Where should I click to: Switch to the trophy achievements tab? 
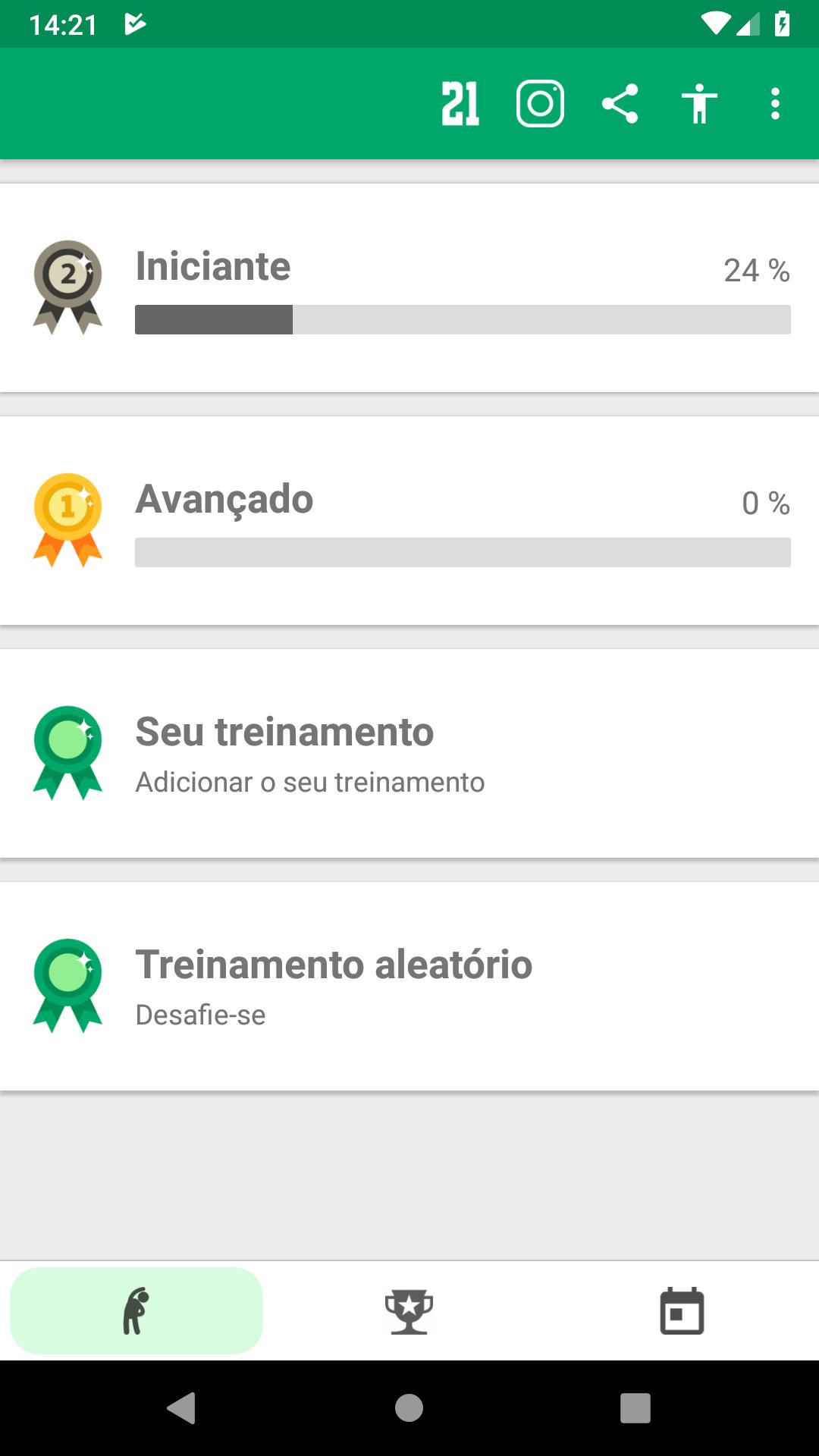409,1311
